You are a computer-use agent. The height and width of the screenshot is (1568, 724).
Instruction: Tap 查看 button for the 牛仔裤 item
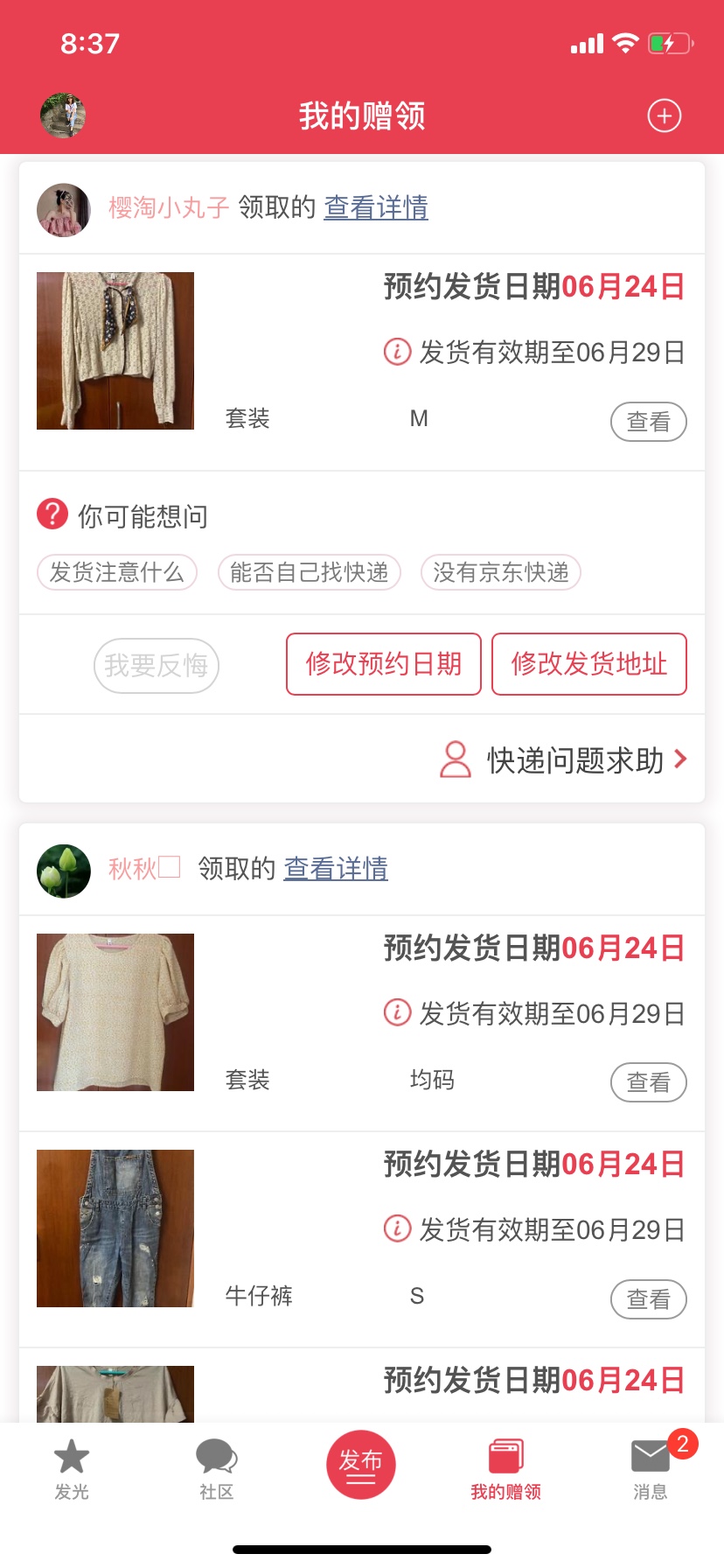click(648, 1299)
